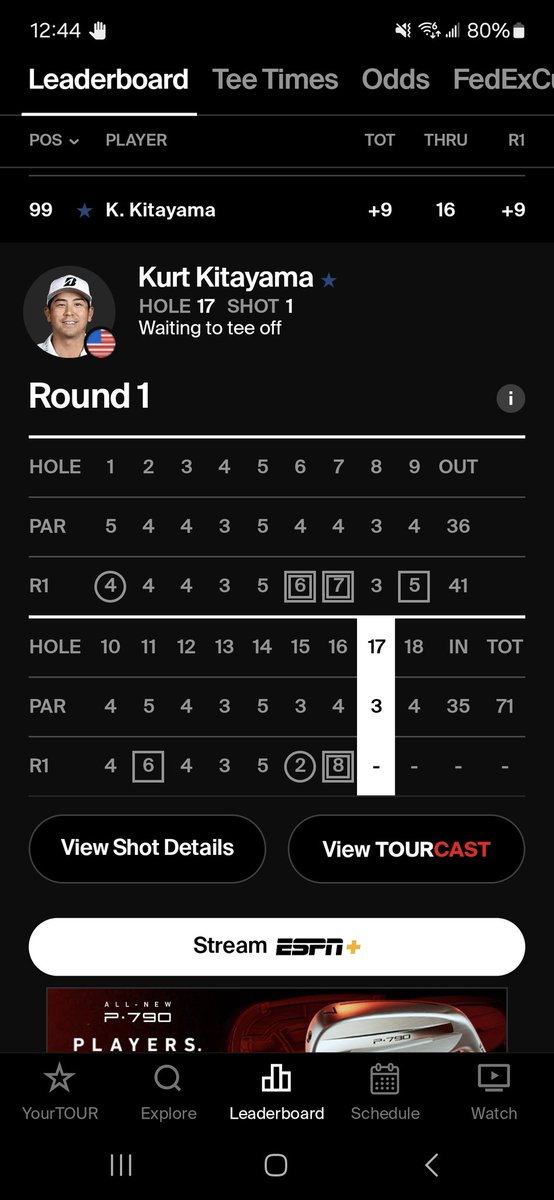This screenshot has width=554, height=1200.
Task: Go back using system back button
Action: click(x=432, y=1164)
